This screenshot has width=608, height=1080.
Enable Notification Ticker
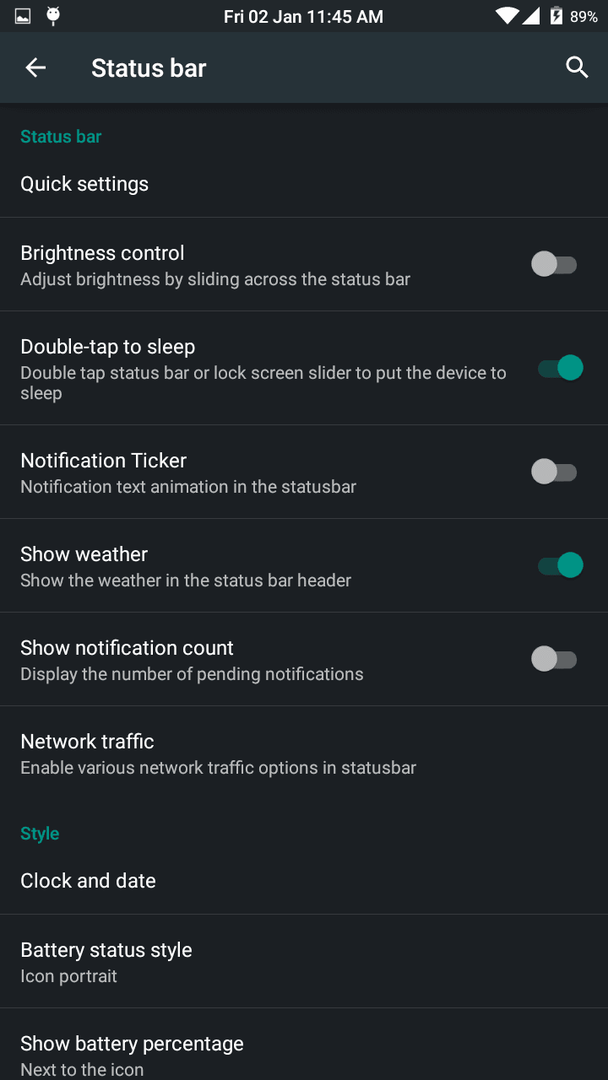pyautogui.click(x=554, y=472)
